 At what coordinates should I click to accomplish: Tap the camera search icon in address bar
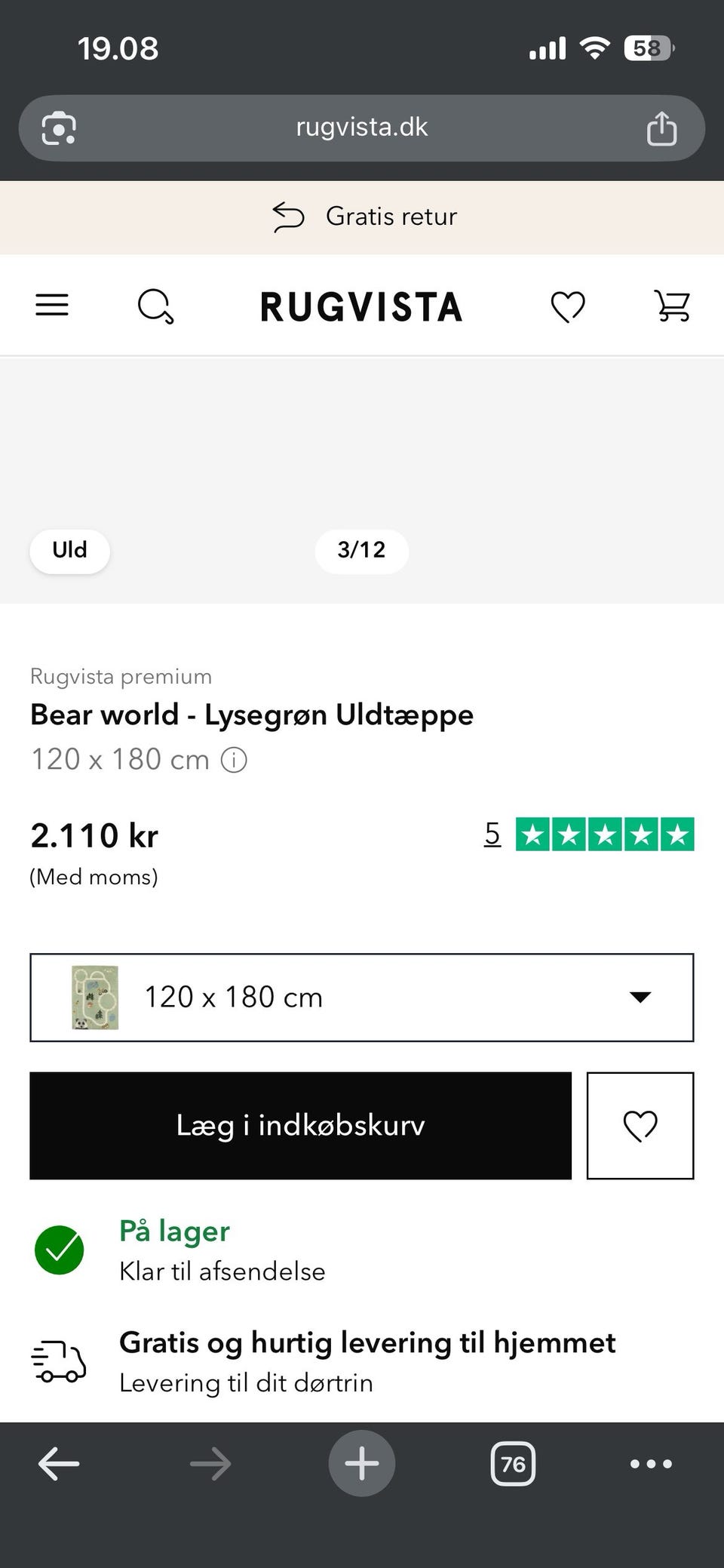tap(59, 128)
